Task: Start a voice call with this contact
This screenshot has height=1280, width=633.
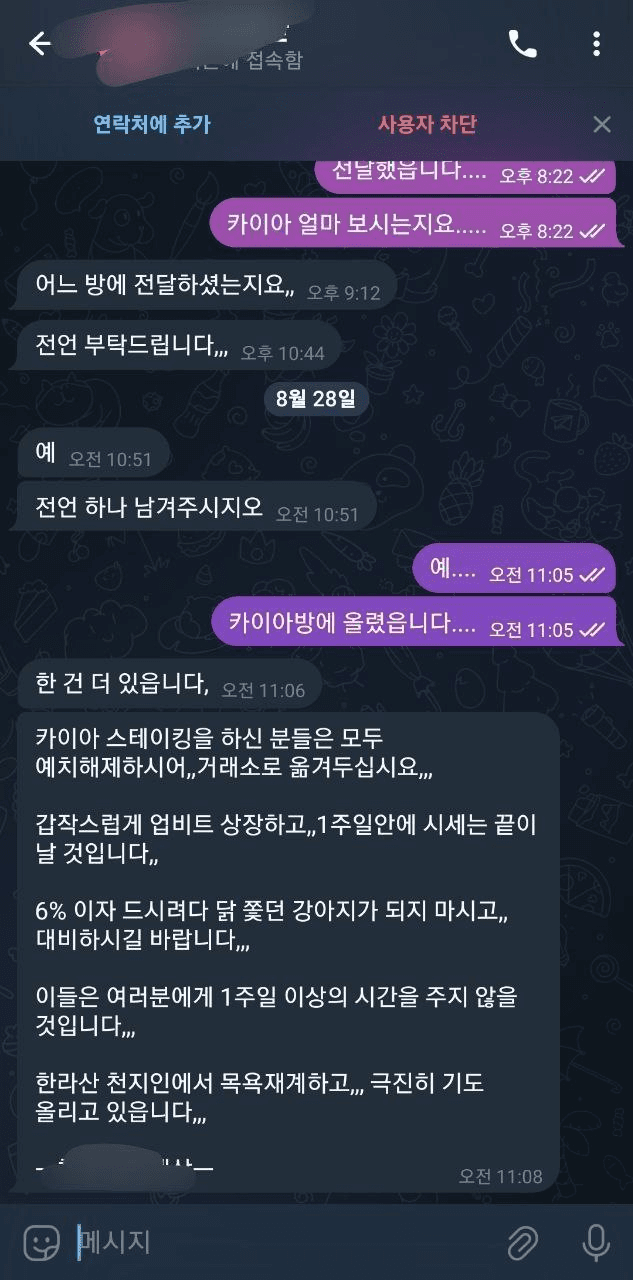Action: tap(522, 44)
